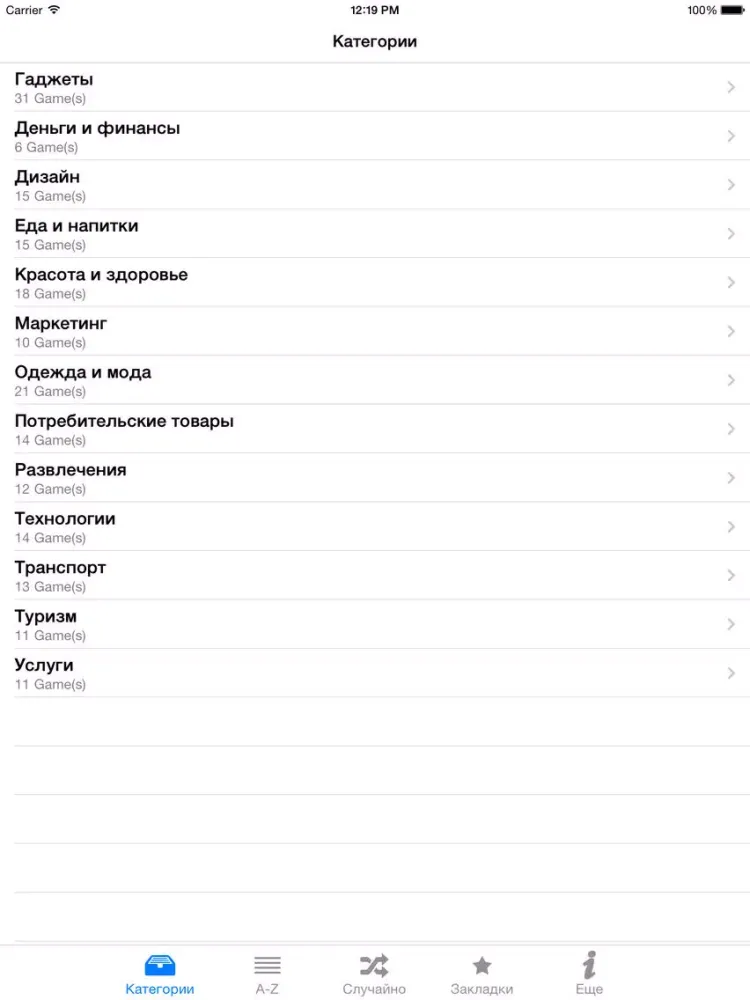This screenshot has width=750, height=1000.
Task: Select the Маркетинг category
Action: pos(375,332)
